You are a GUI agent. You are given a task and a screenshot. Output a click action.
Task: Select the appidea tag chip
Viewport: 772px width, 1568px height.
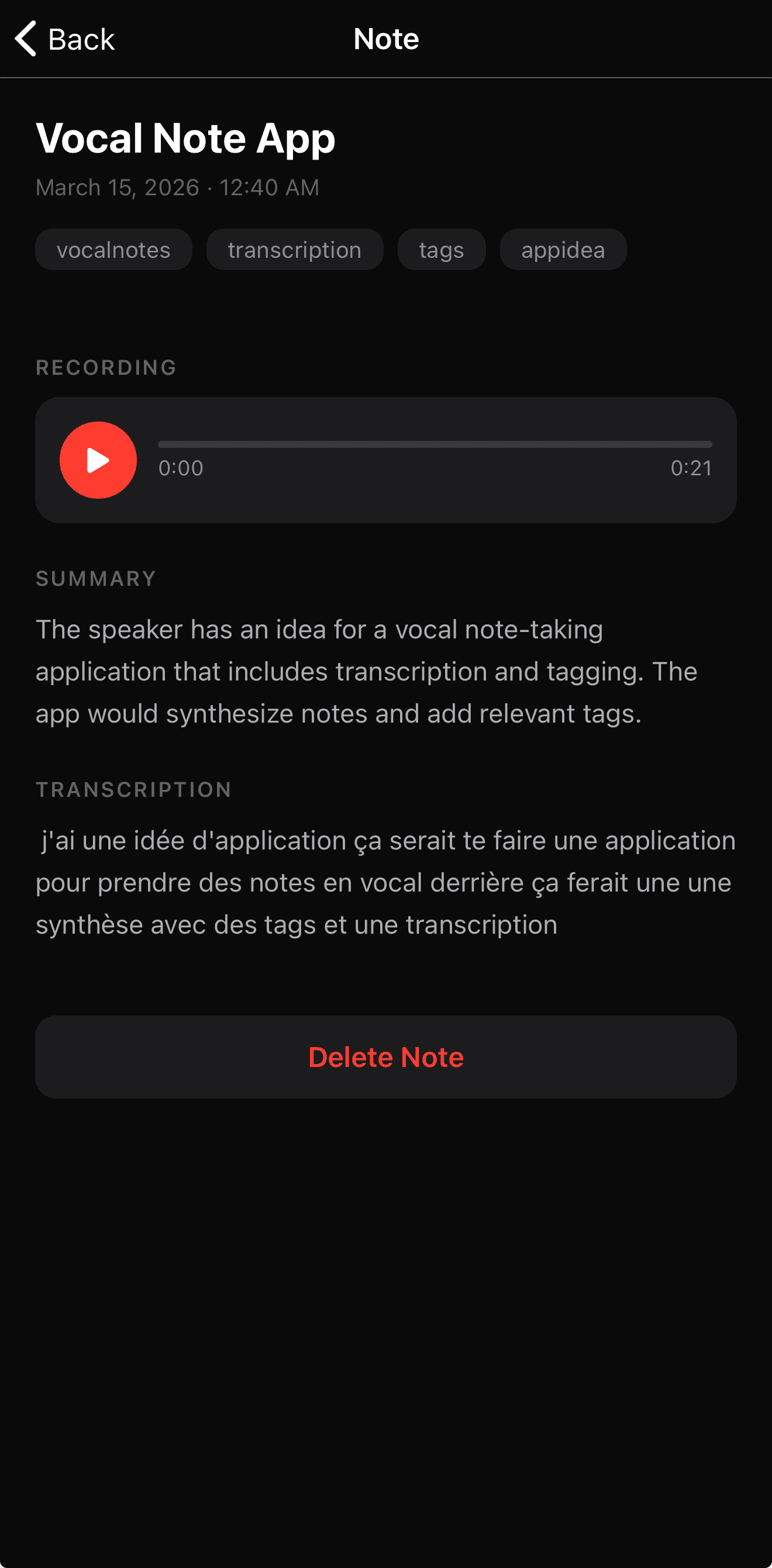point(563,250)
